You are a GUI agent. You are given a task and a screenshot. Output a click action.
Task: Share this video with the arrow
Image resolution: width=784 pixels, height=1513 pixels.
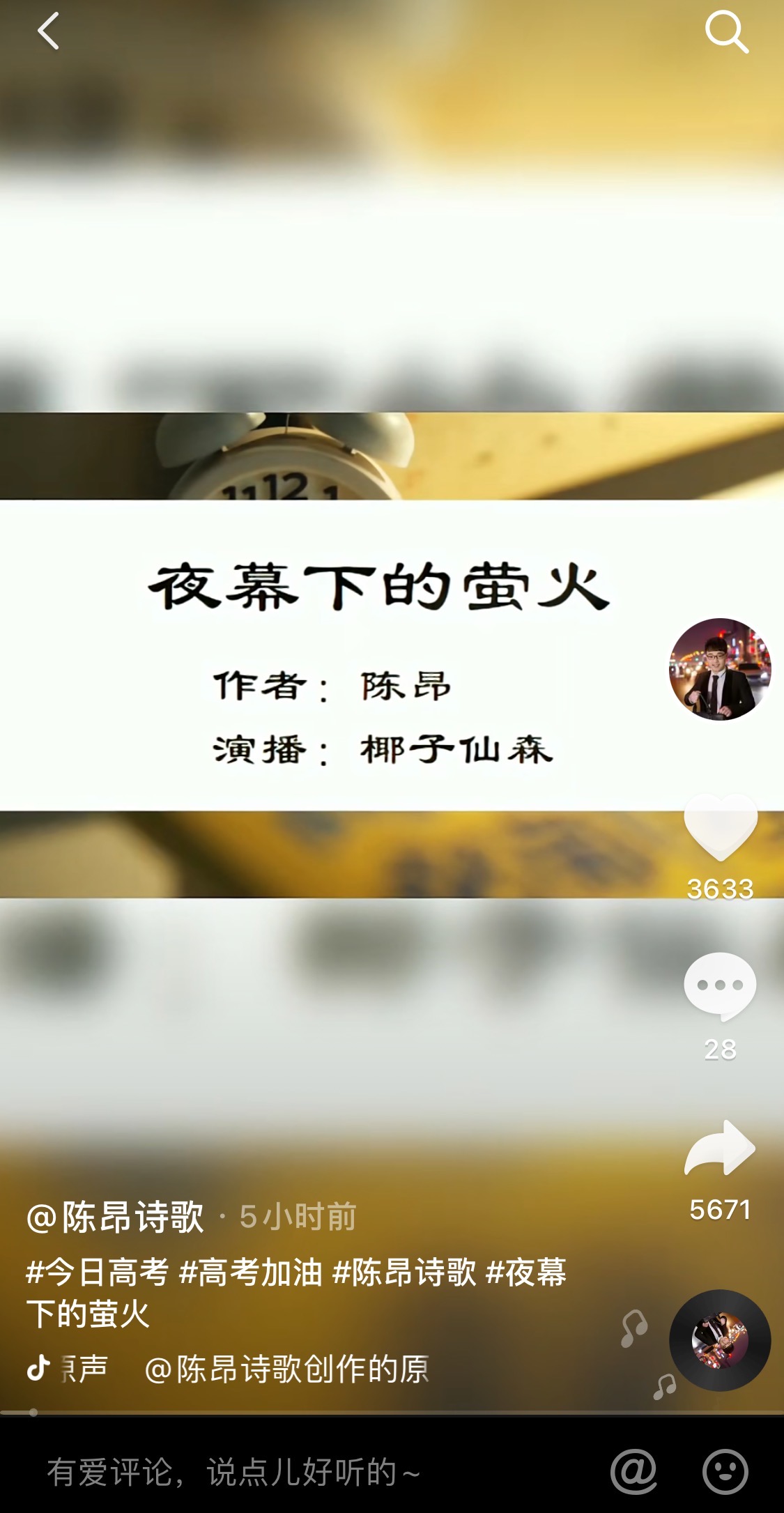(x=720, y=1149)
